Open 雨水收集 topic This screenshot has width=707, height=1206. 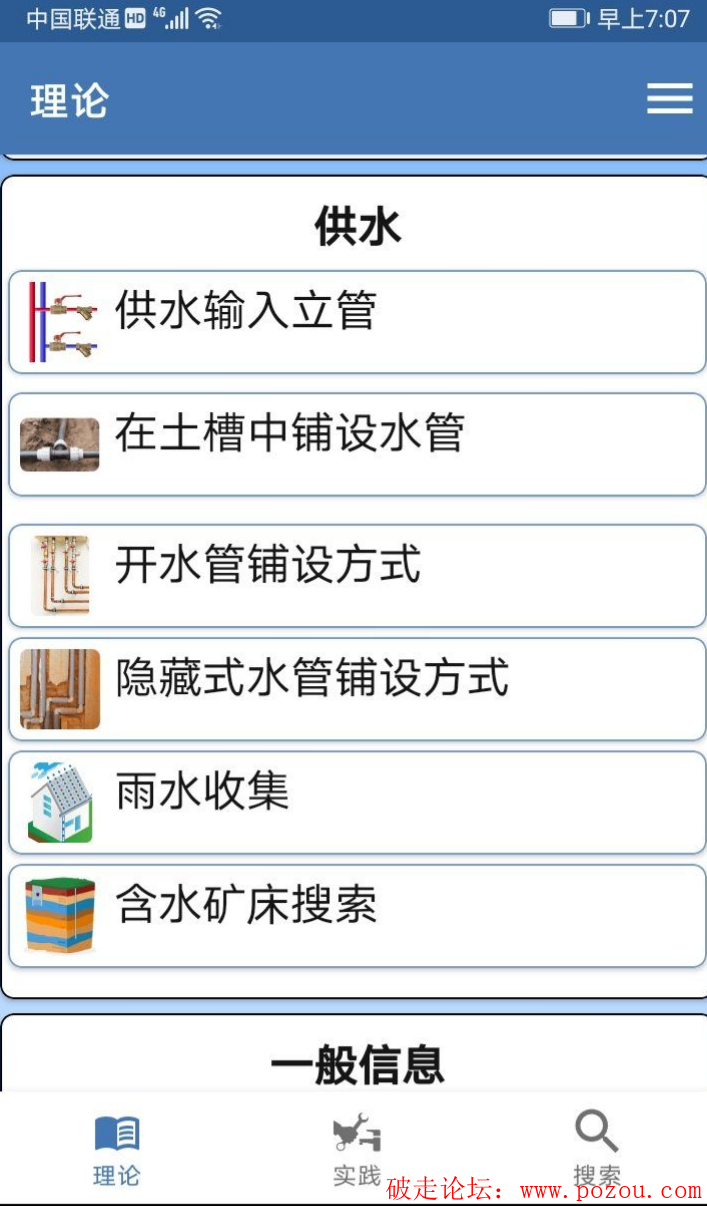pos(357,802)
